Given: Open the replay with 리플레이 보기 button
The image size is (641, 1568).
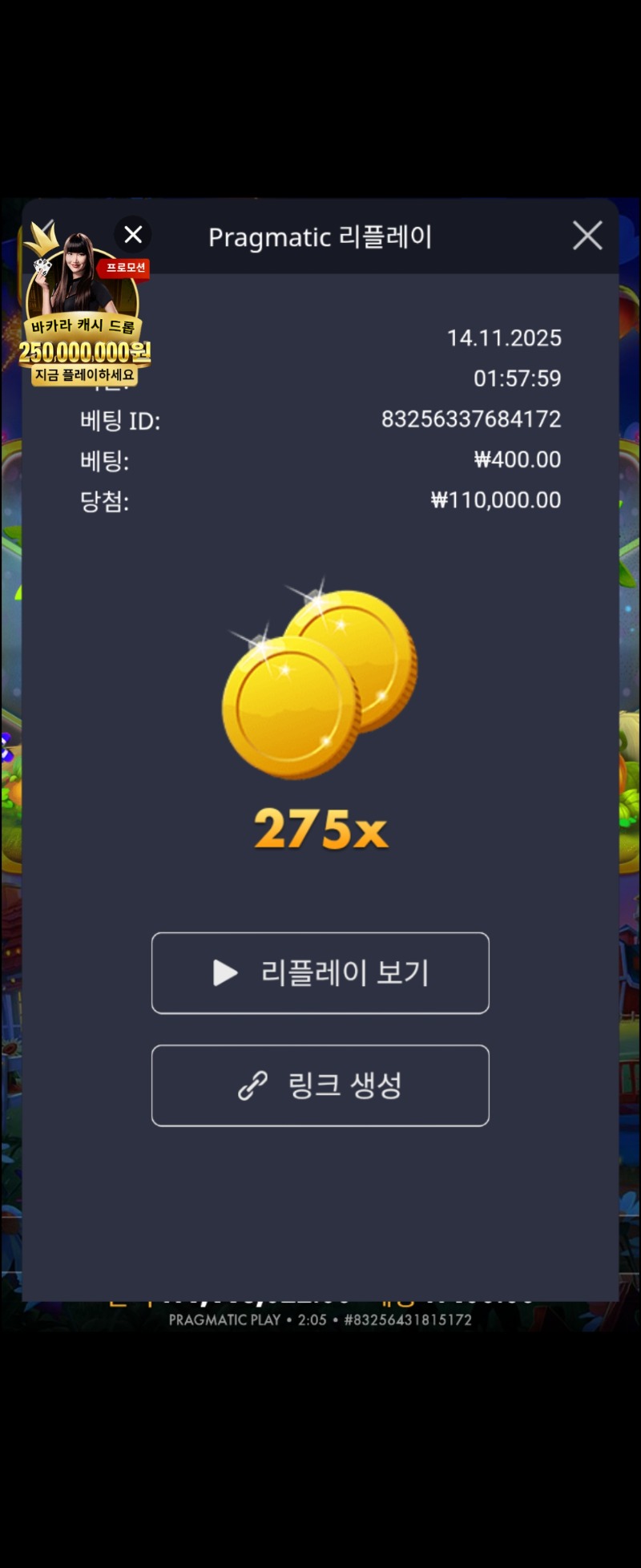Looking at the screenshot, I should click(320, 973).
